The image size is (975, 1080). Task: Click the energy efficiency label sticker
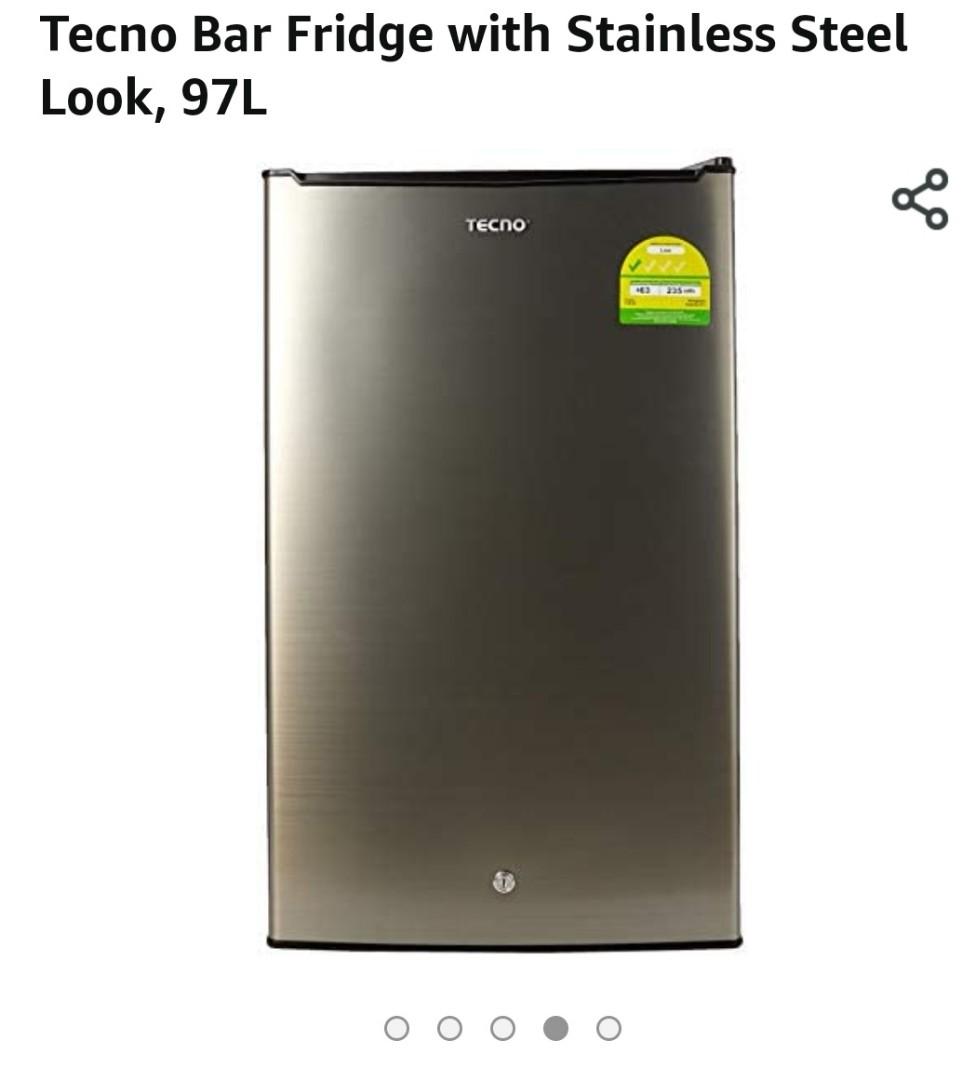coord(666,280)
